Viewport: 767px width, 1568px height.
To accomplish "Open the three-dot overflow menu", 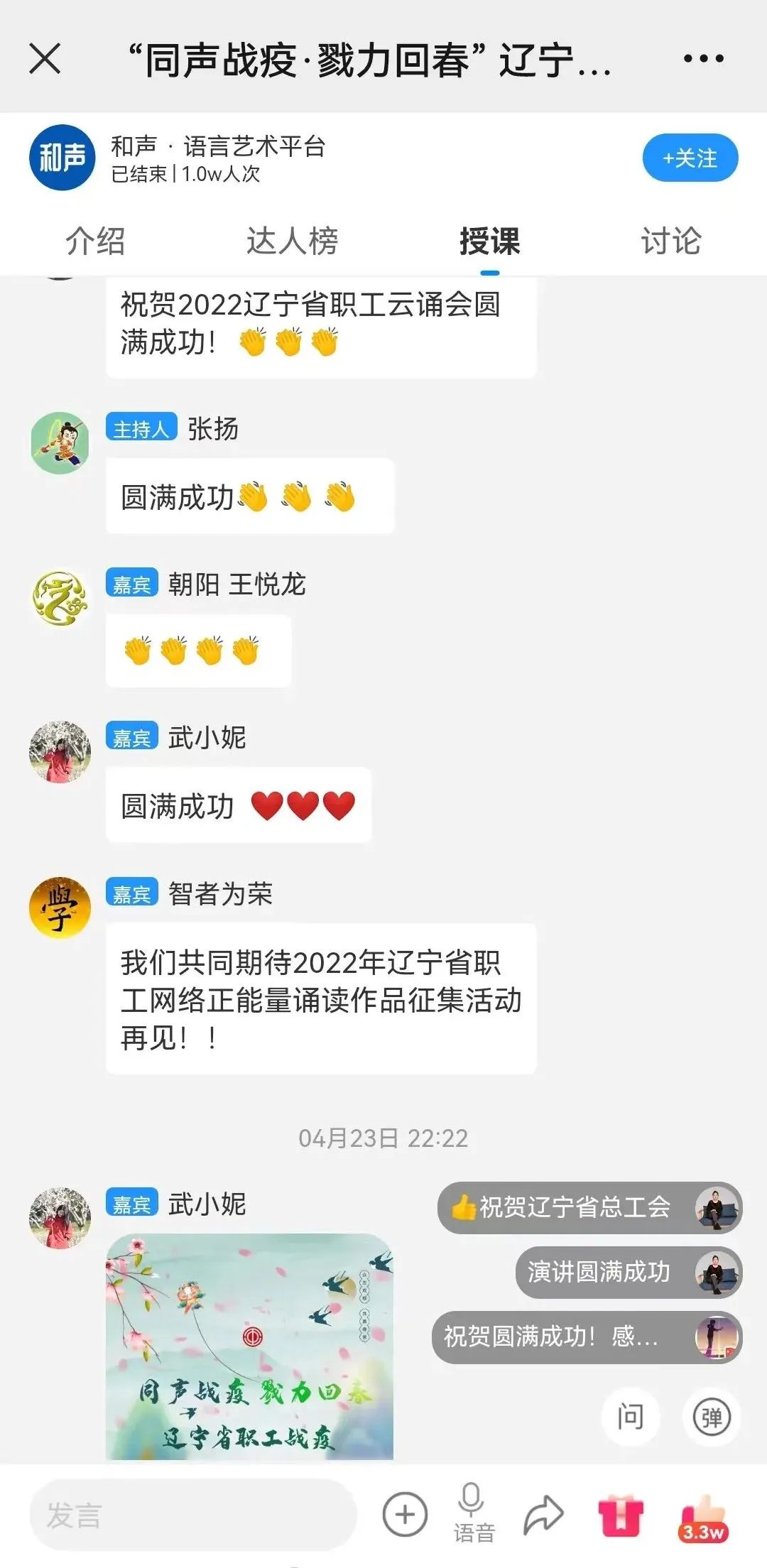I will [x=703, y=58].
